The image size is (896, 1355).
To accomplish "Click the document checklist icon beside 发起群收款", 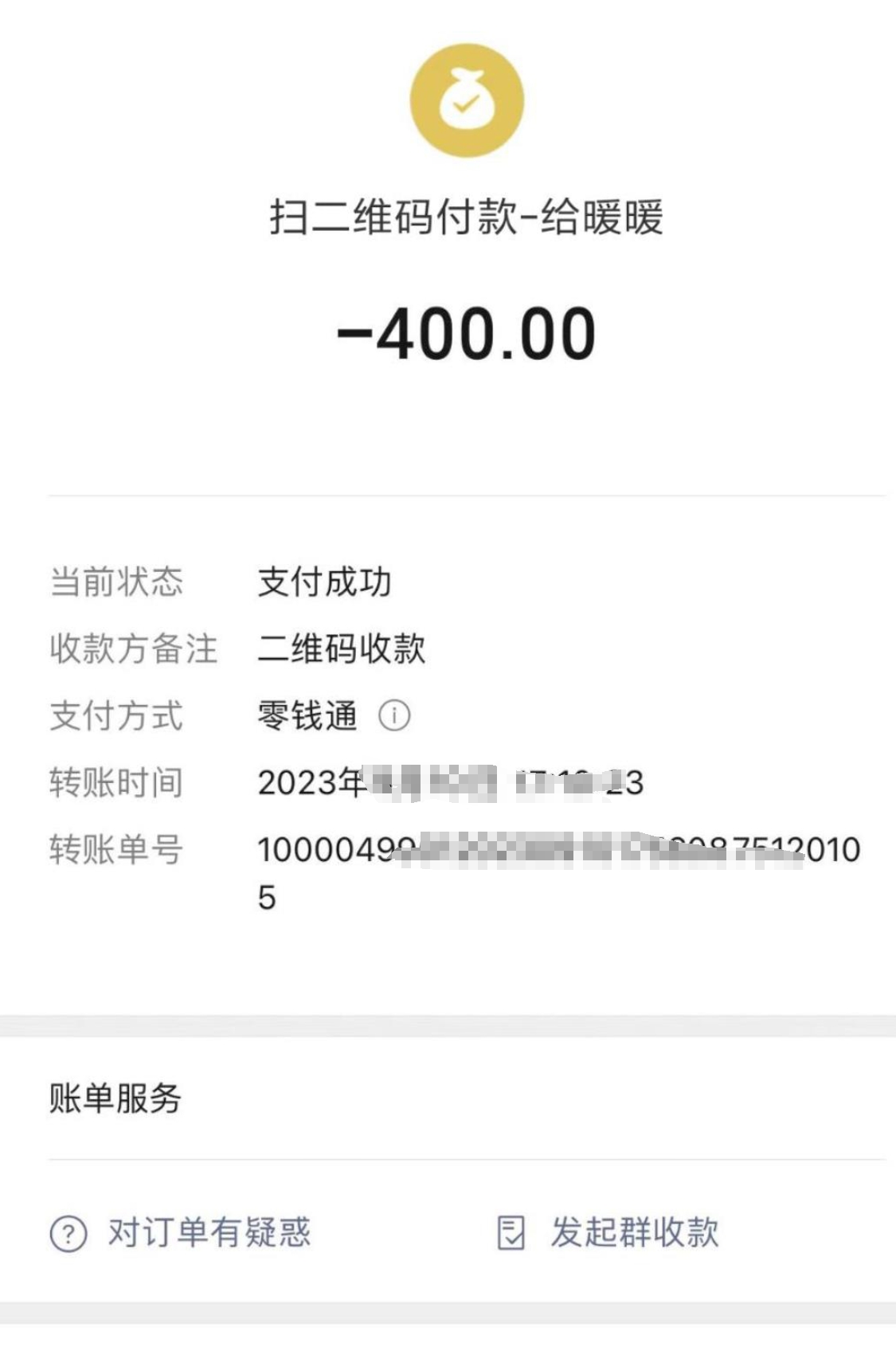I will [513, 1234].
